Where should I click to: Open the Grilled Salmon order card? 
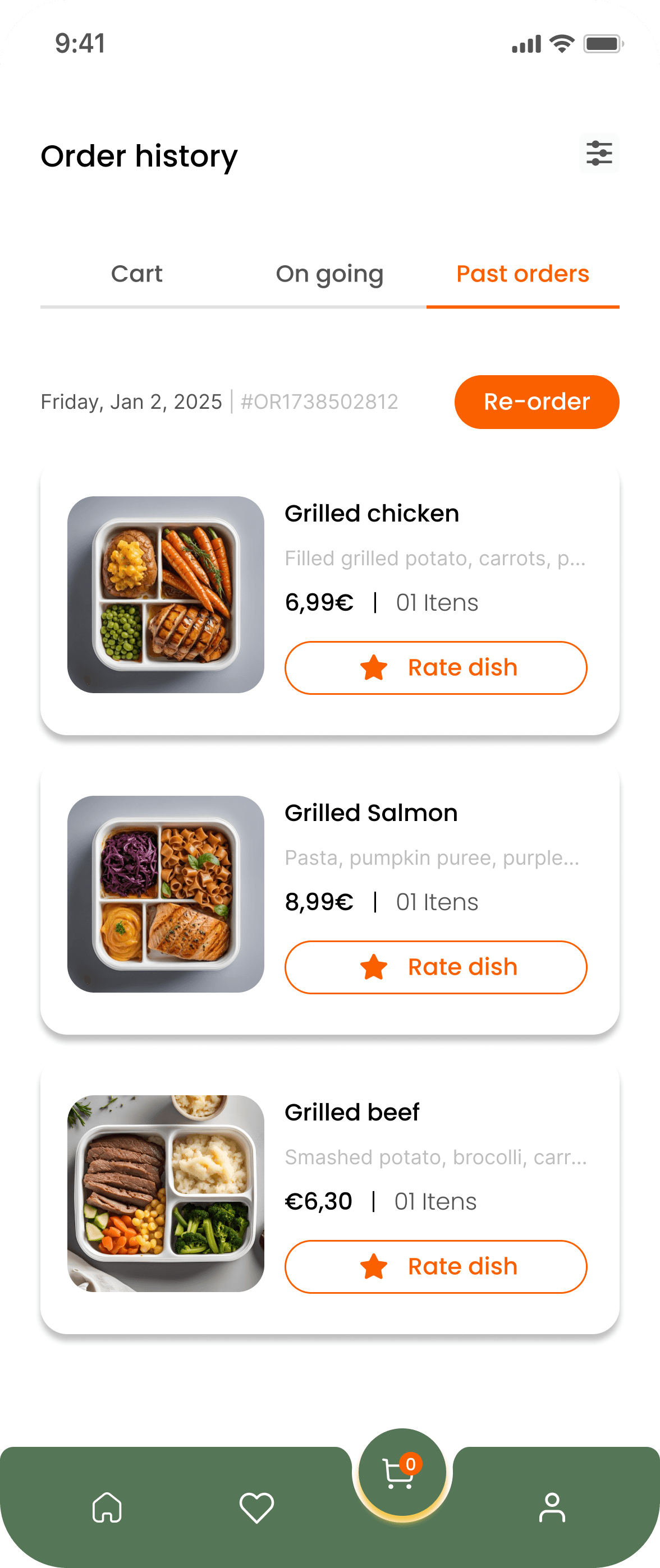[x=370, y=813]
